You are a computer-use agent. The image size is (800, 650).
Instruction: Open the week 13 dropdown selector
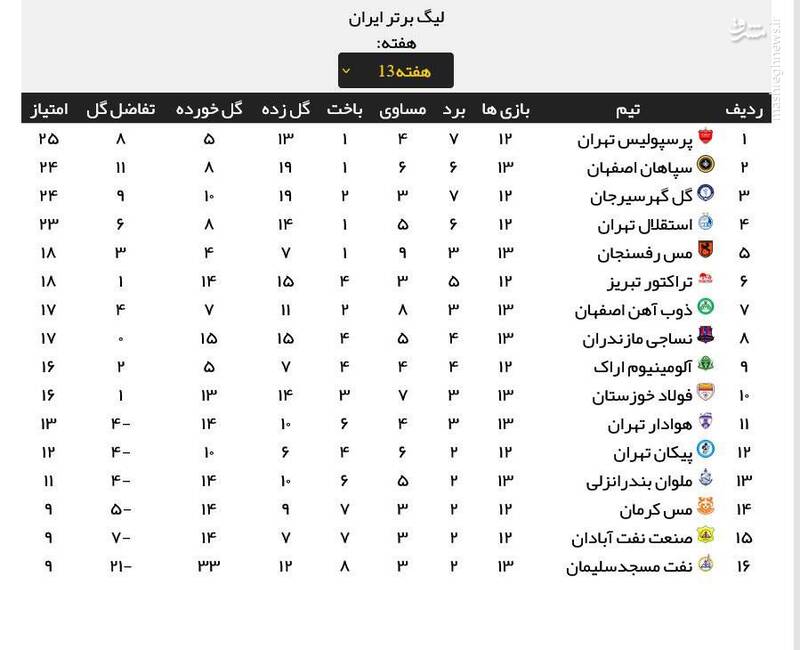point(395,71)
